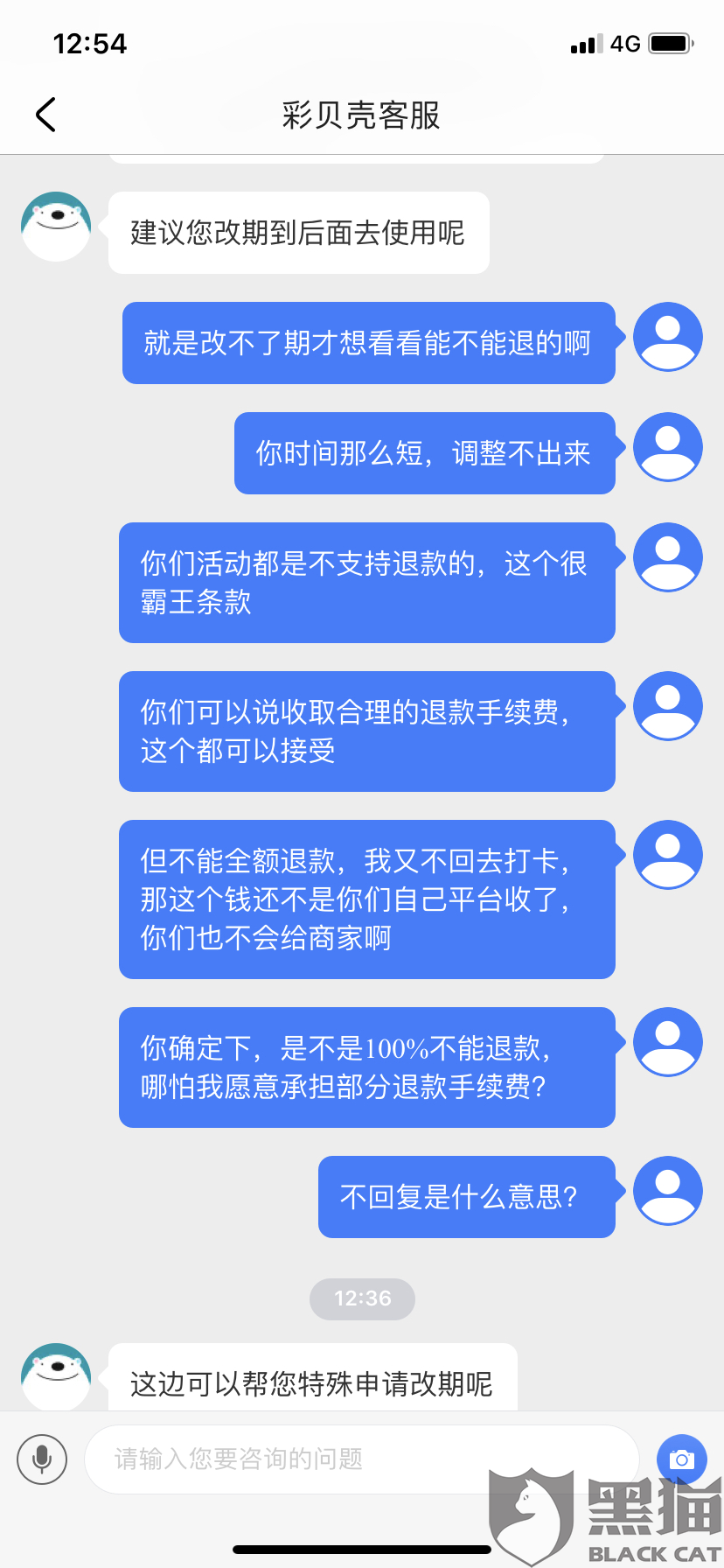
Task: Click the cellular signal bars icon
Action: [x=586, y=42]
